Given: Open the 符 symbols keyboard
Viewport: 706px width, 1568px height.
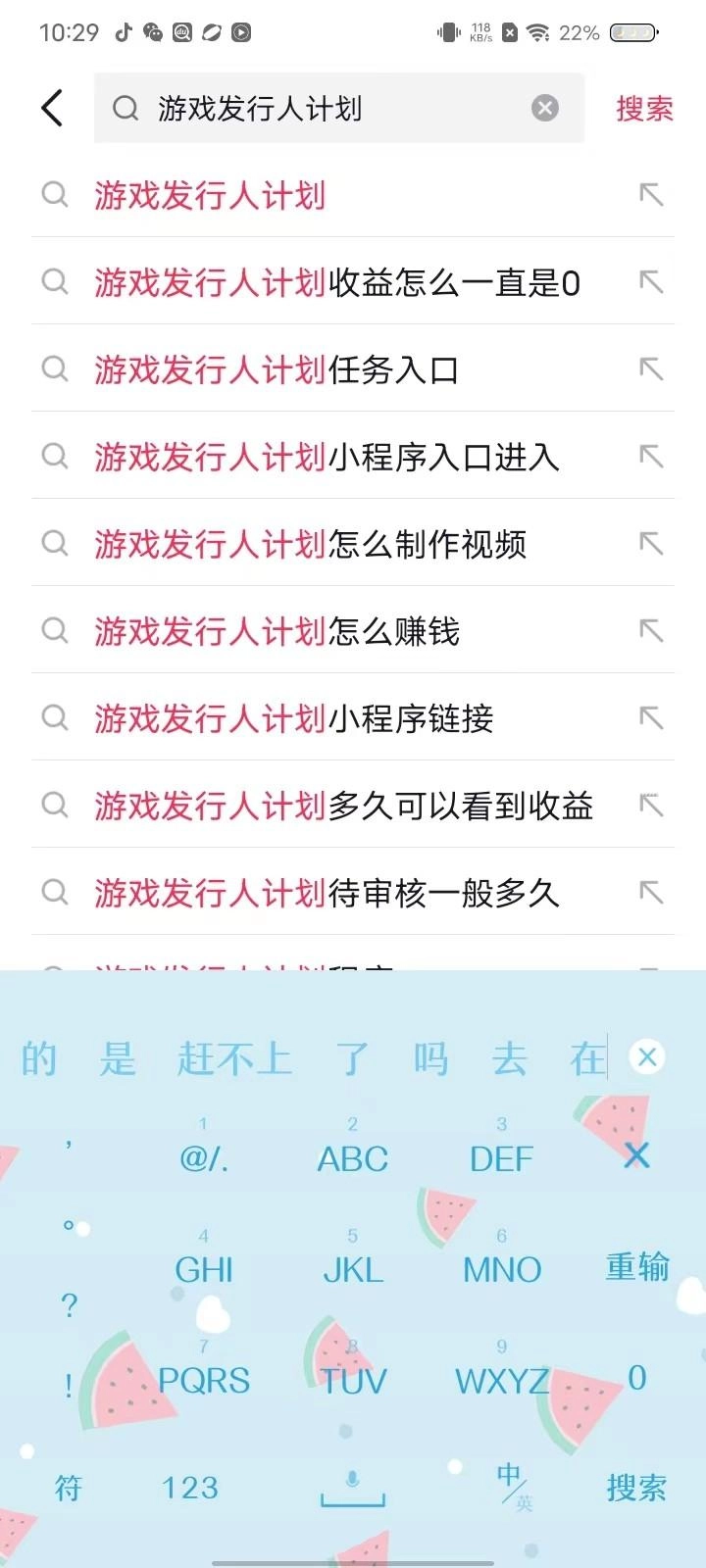Looking at the screenshot, I should (69, 1488).
